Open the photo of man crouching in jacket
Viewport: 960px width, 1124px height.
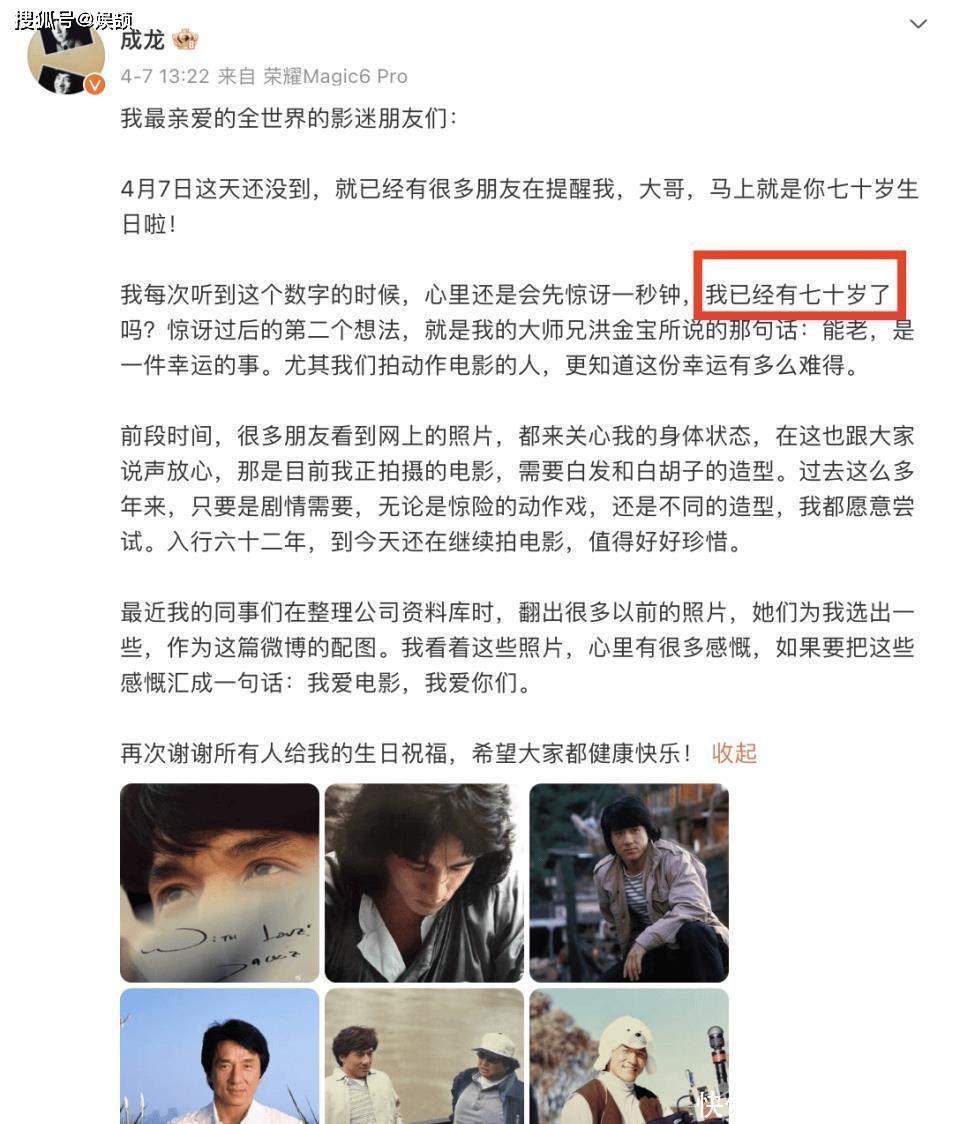tap(628, 882)
